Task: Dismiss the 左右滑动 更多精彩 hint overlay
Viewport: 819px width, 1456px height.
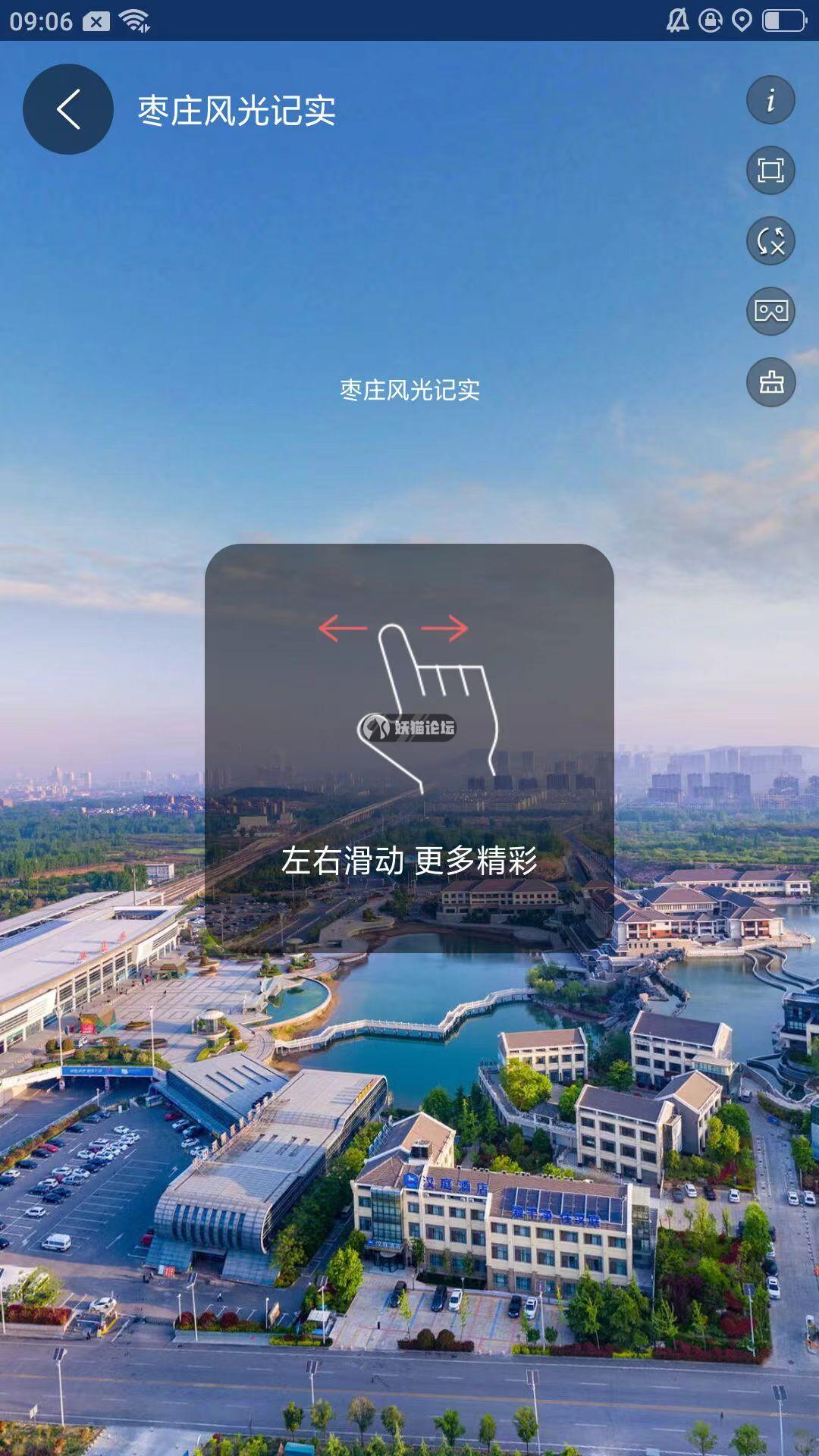Action: point(409,748)
